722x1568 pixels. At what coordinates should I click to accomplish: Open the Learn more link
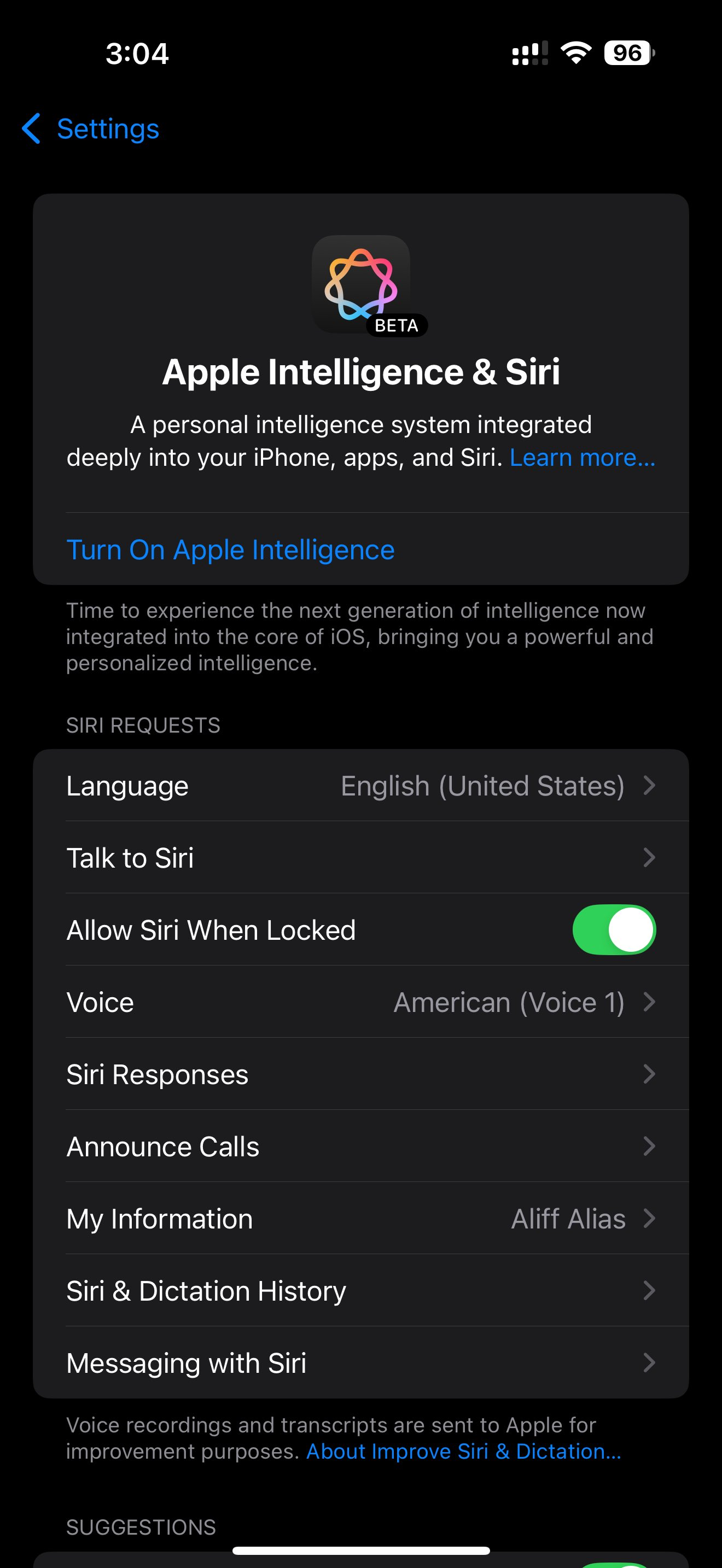point(582,458)
